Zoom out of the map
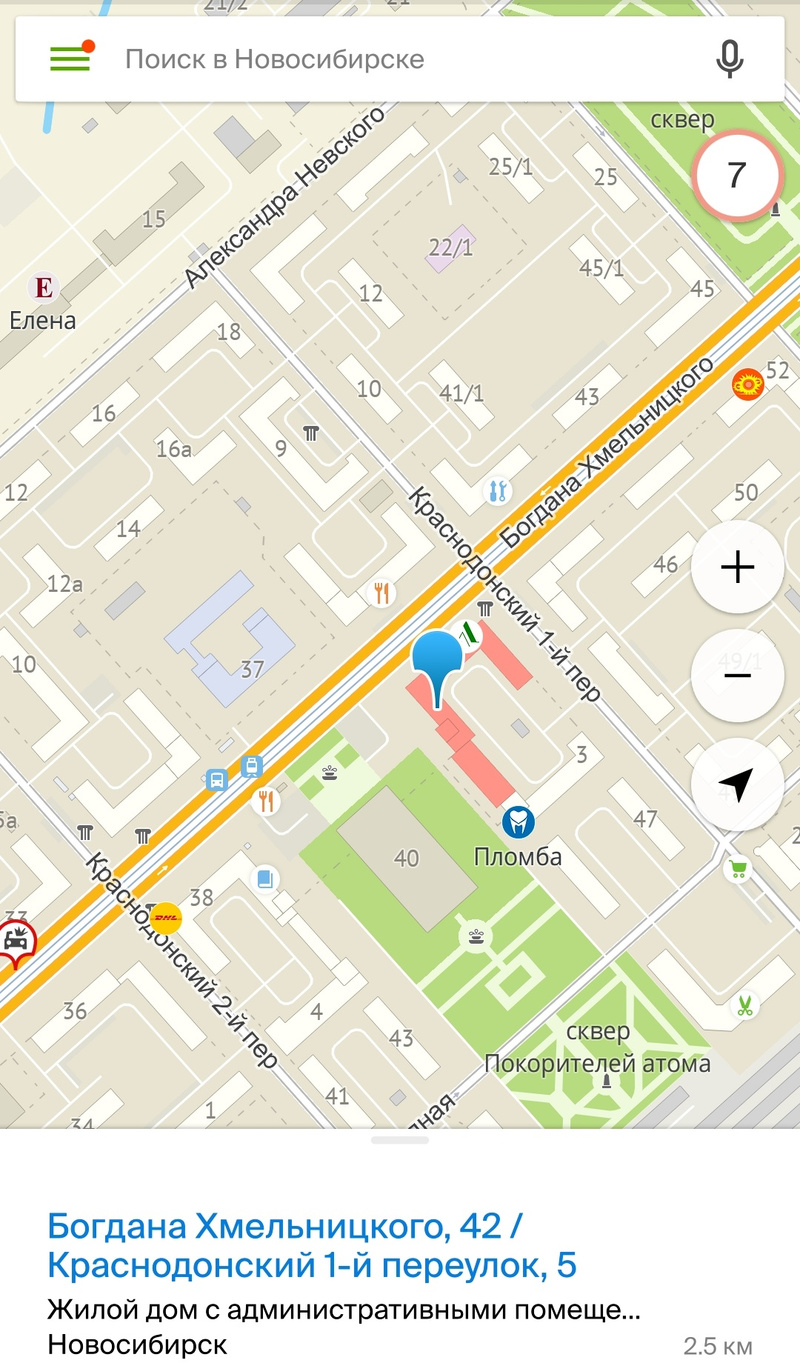Image resolution: width=800 pixels, height=1363 pixels. pyautogui.click(x=737, y=676)
